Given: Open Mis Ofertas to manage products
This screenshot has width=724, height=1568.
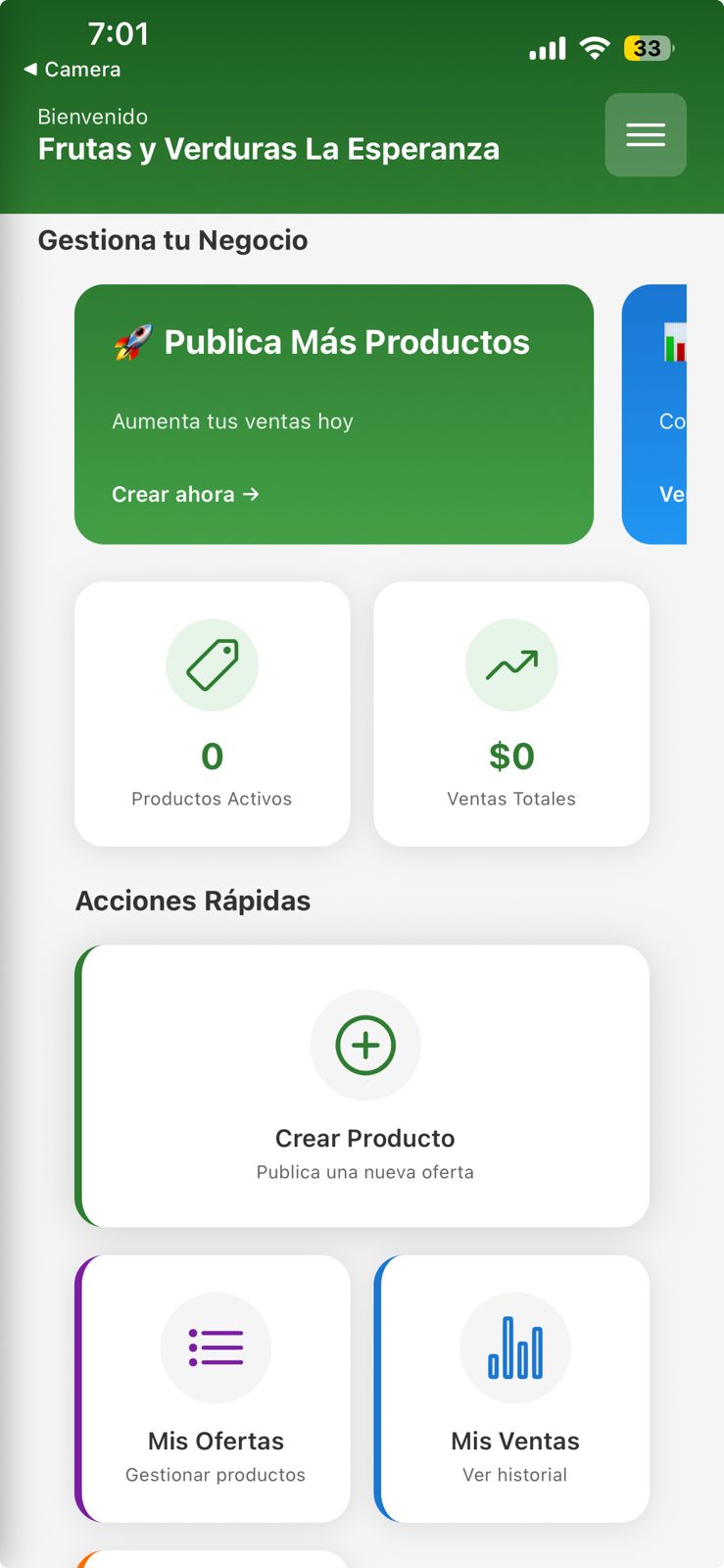Looking at the screenshot, I should (x=215, y=1388).
